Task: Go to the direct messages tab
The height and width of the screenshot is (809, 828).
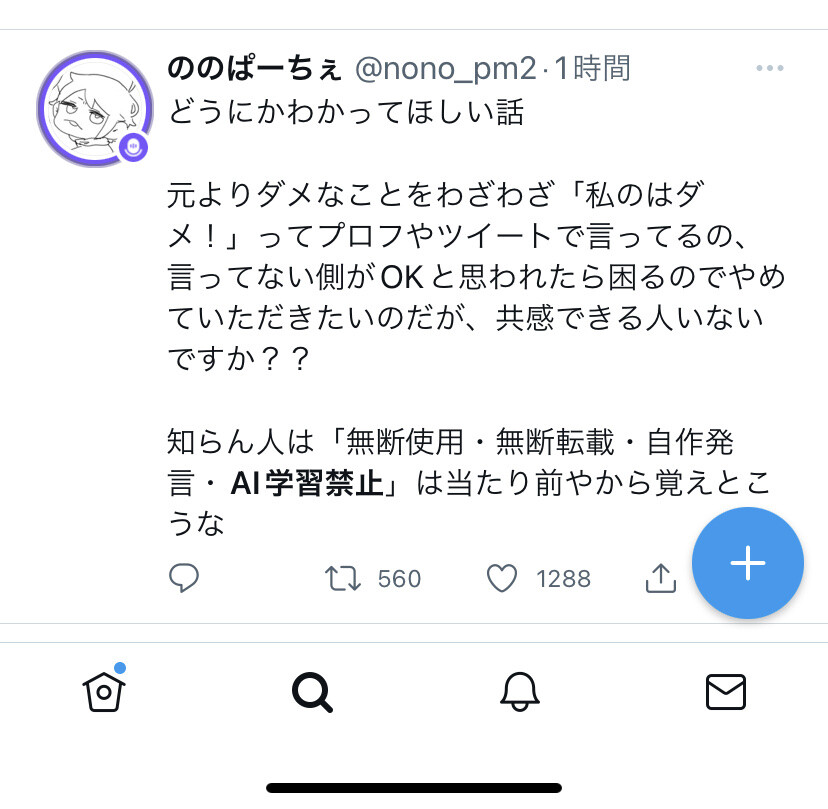Action: click(x=726, y=692)
